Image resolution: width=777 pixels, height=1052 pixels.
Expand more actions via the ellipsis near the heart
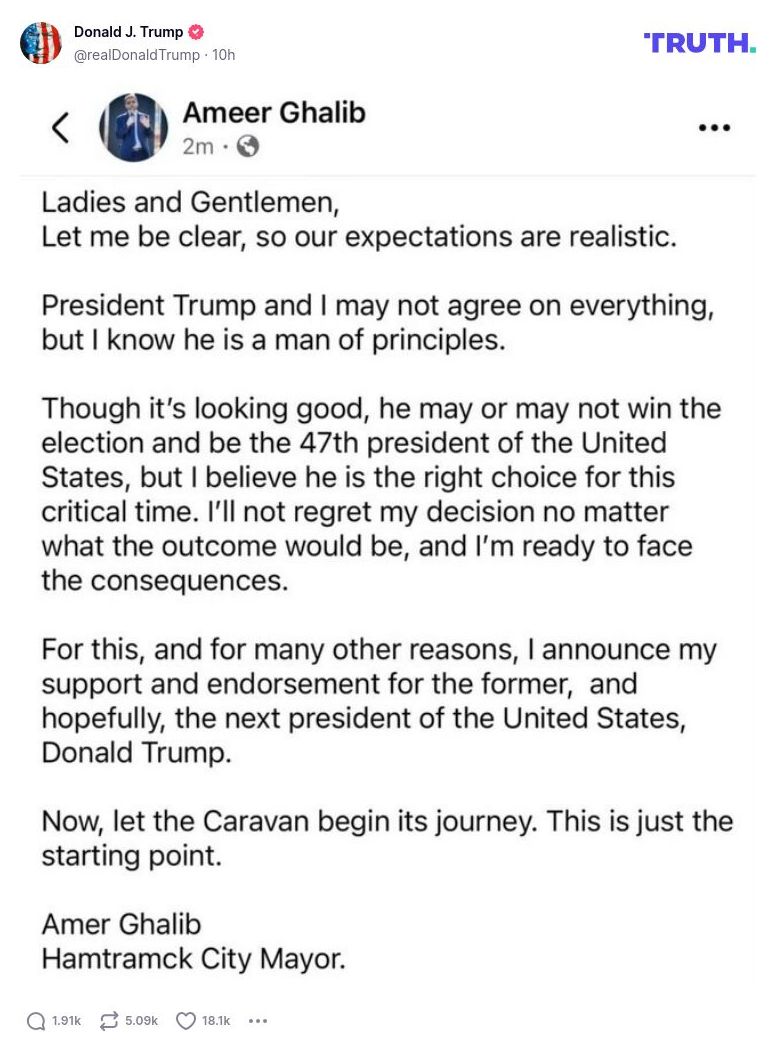(258, 1021)
